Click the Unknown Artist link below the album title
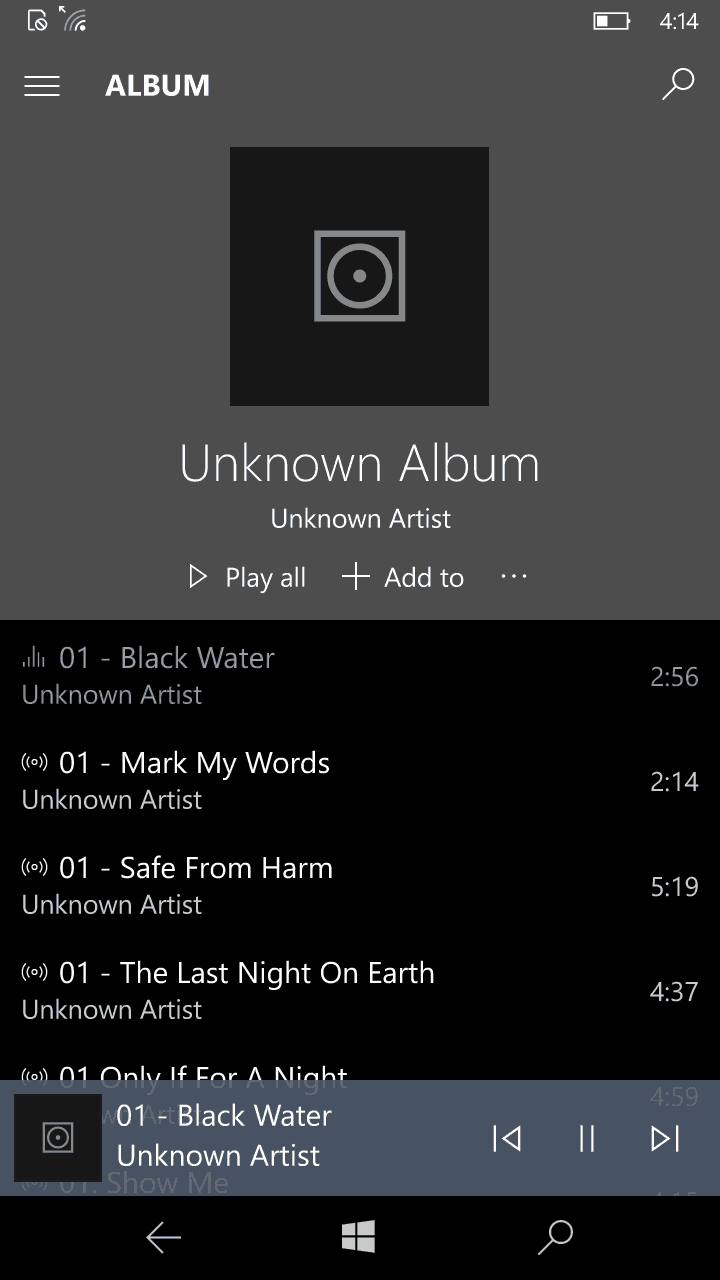Screen dimensions: 720x1280 click(x=359, y=518)
